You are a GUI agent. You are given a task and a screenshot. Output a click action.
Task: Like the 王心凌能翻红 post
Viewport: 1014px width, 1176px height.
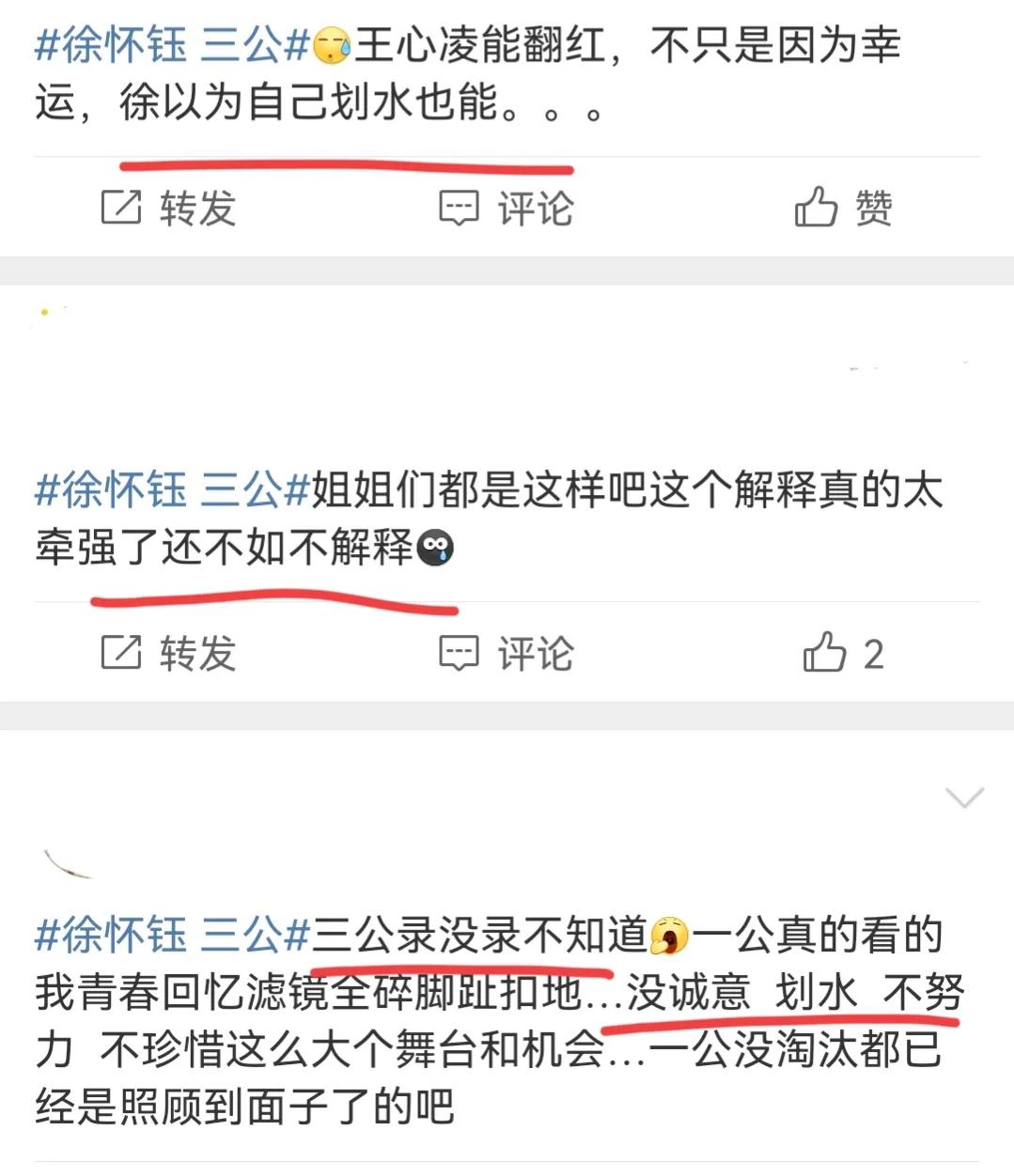coord(843,208)
